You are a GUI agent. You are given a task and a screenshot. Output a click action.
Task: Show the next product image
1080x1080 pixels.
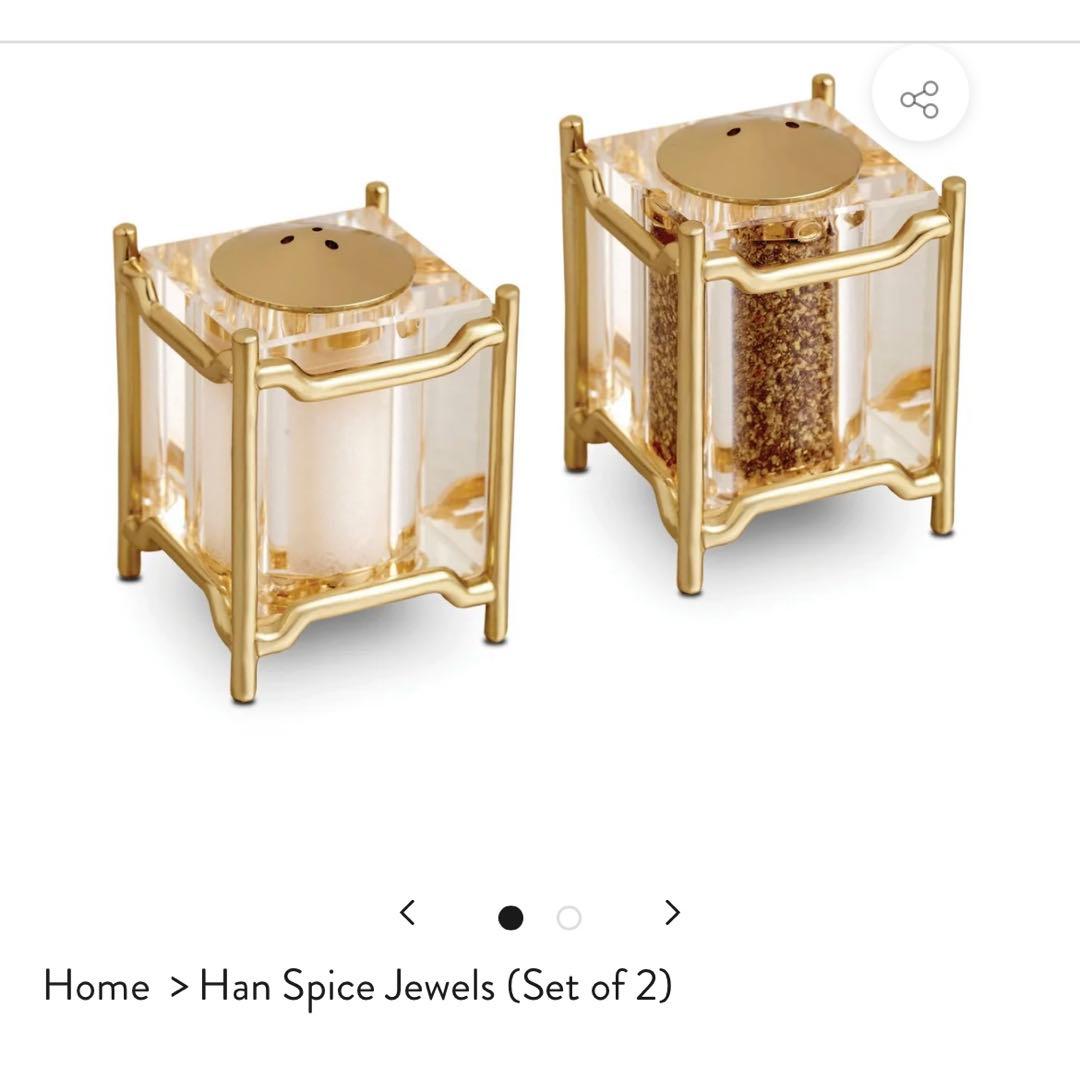672,912
